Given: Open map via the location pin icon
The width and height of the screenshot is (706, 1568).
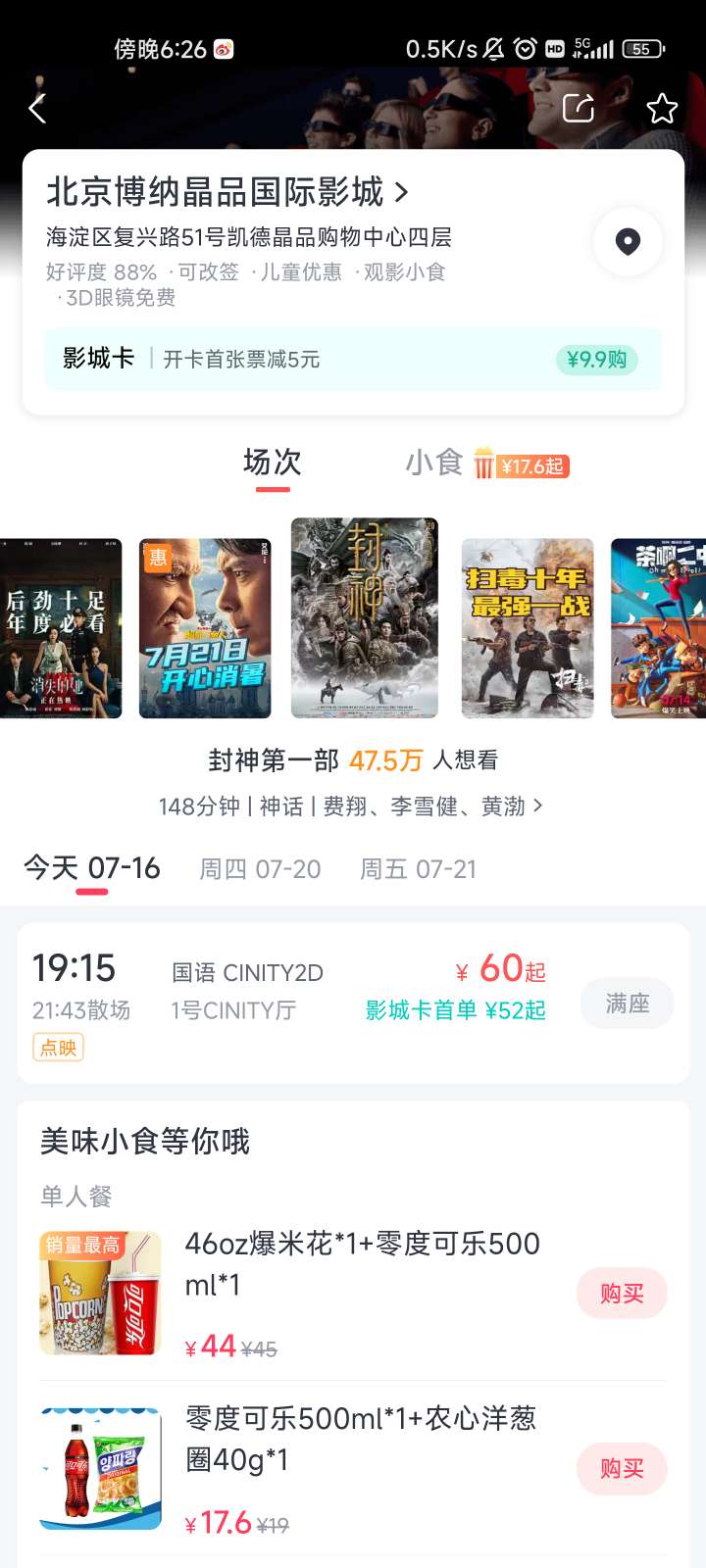Looking at the screenshot, I should pos(627,241).
